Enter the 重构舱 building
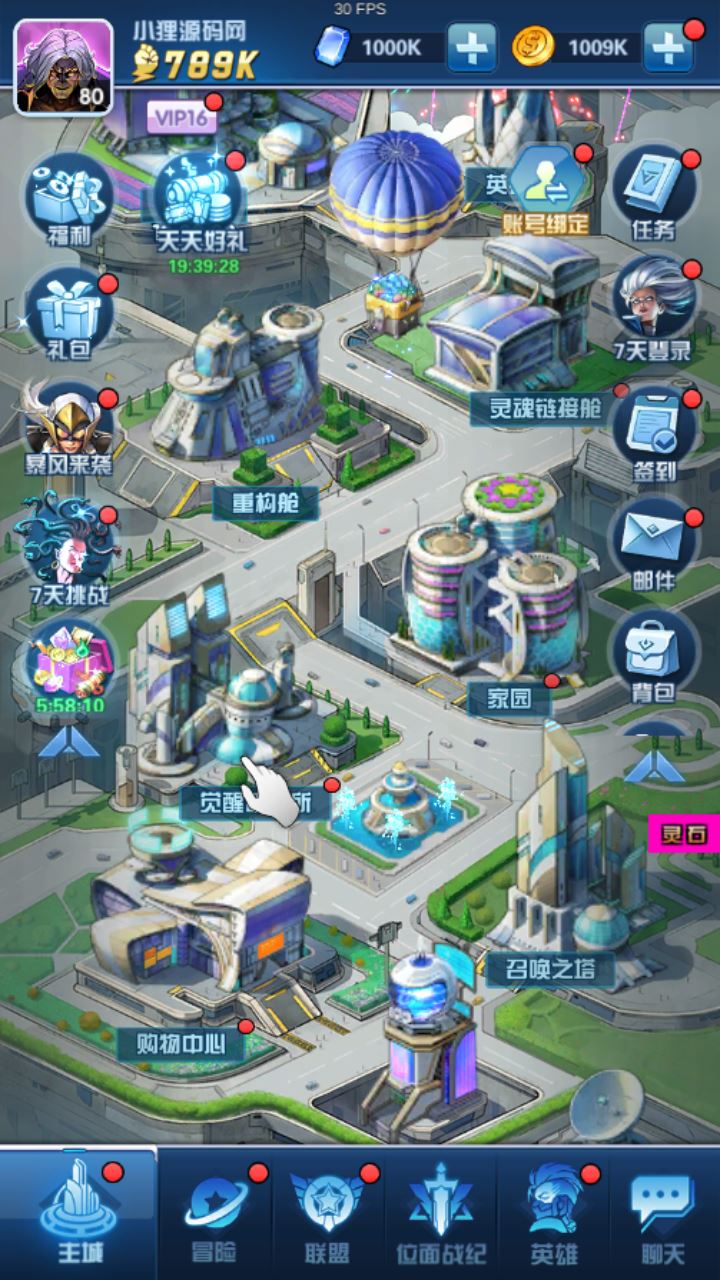 pyautogui.click(x=264, y=503)
